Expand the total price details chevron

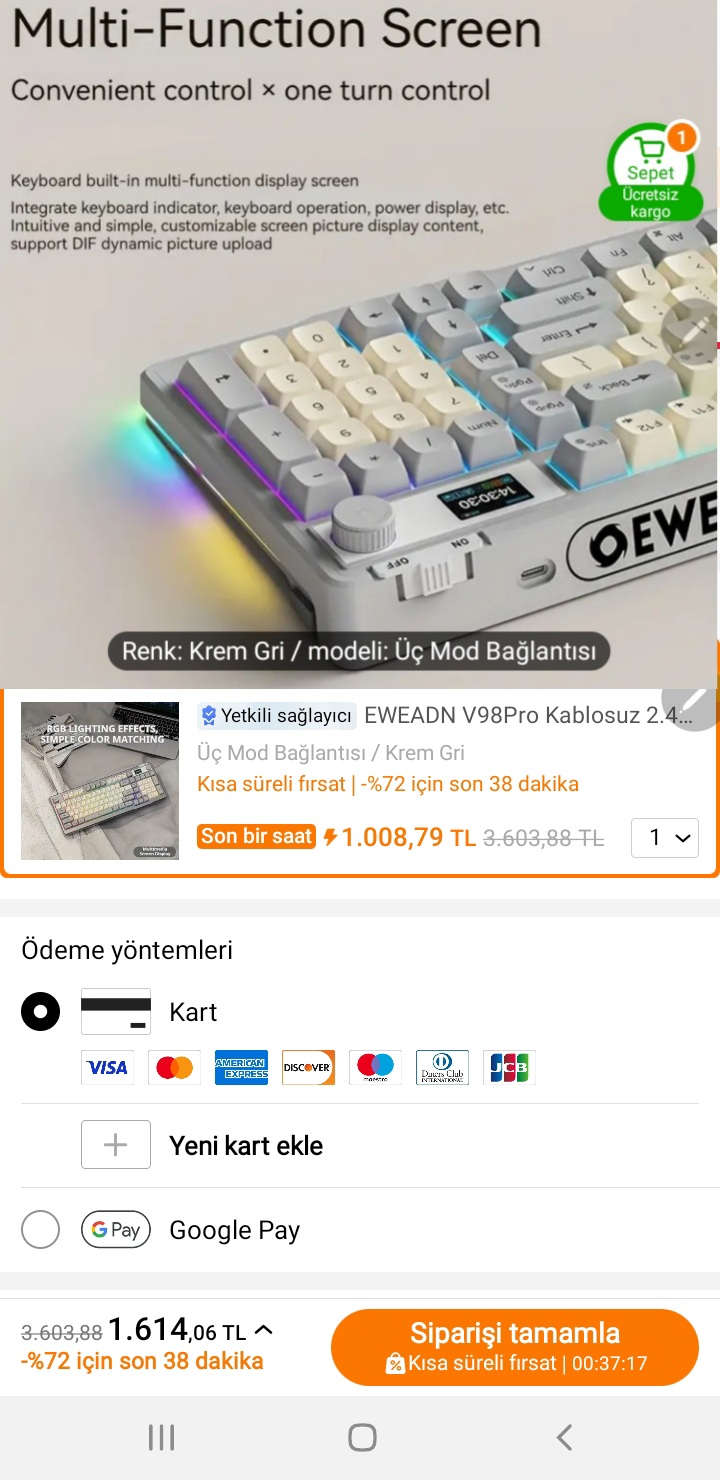click(264, 1330)
